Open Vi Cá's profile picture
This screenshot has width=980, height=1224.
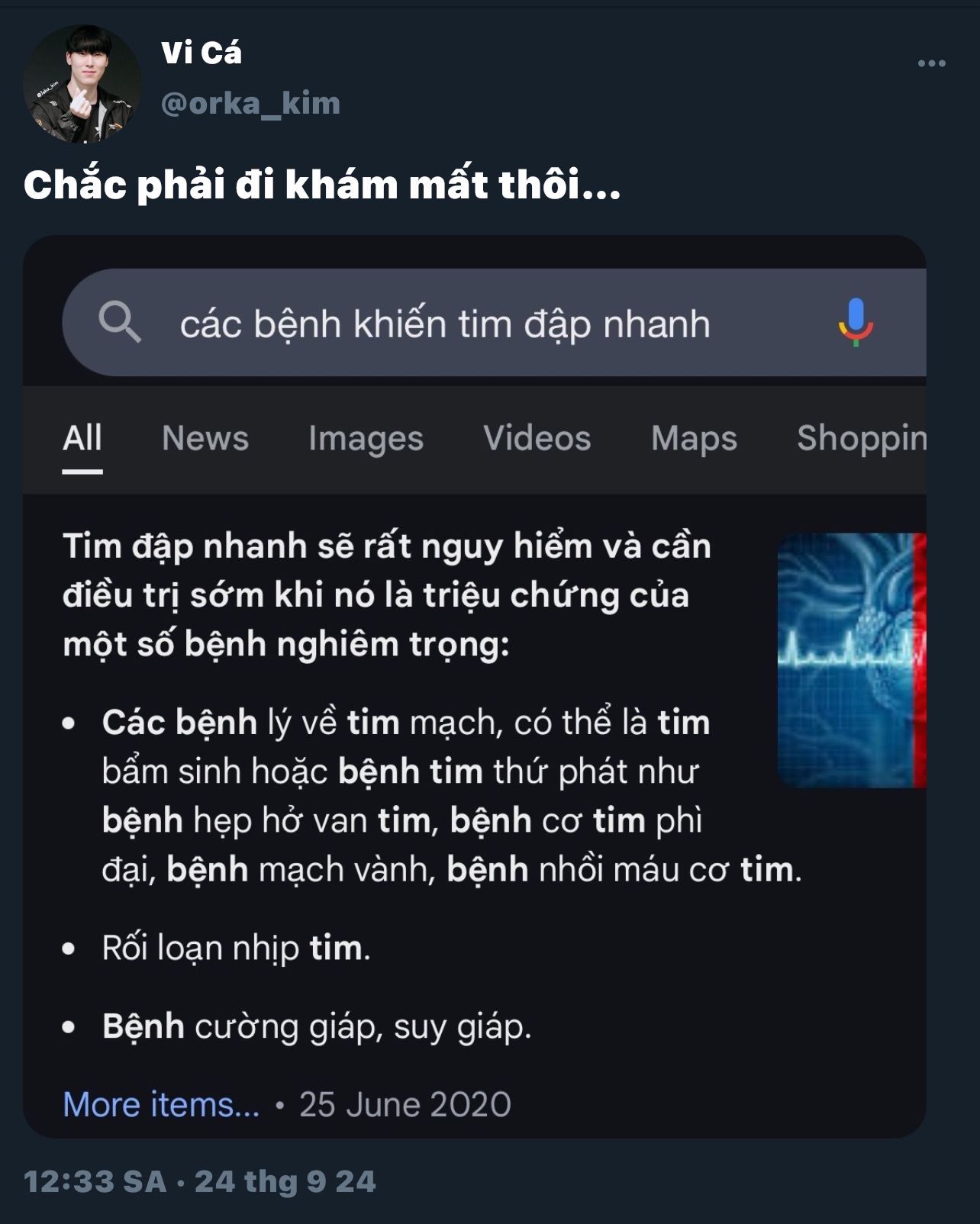(82, 84)
